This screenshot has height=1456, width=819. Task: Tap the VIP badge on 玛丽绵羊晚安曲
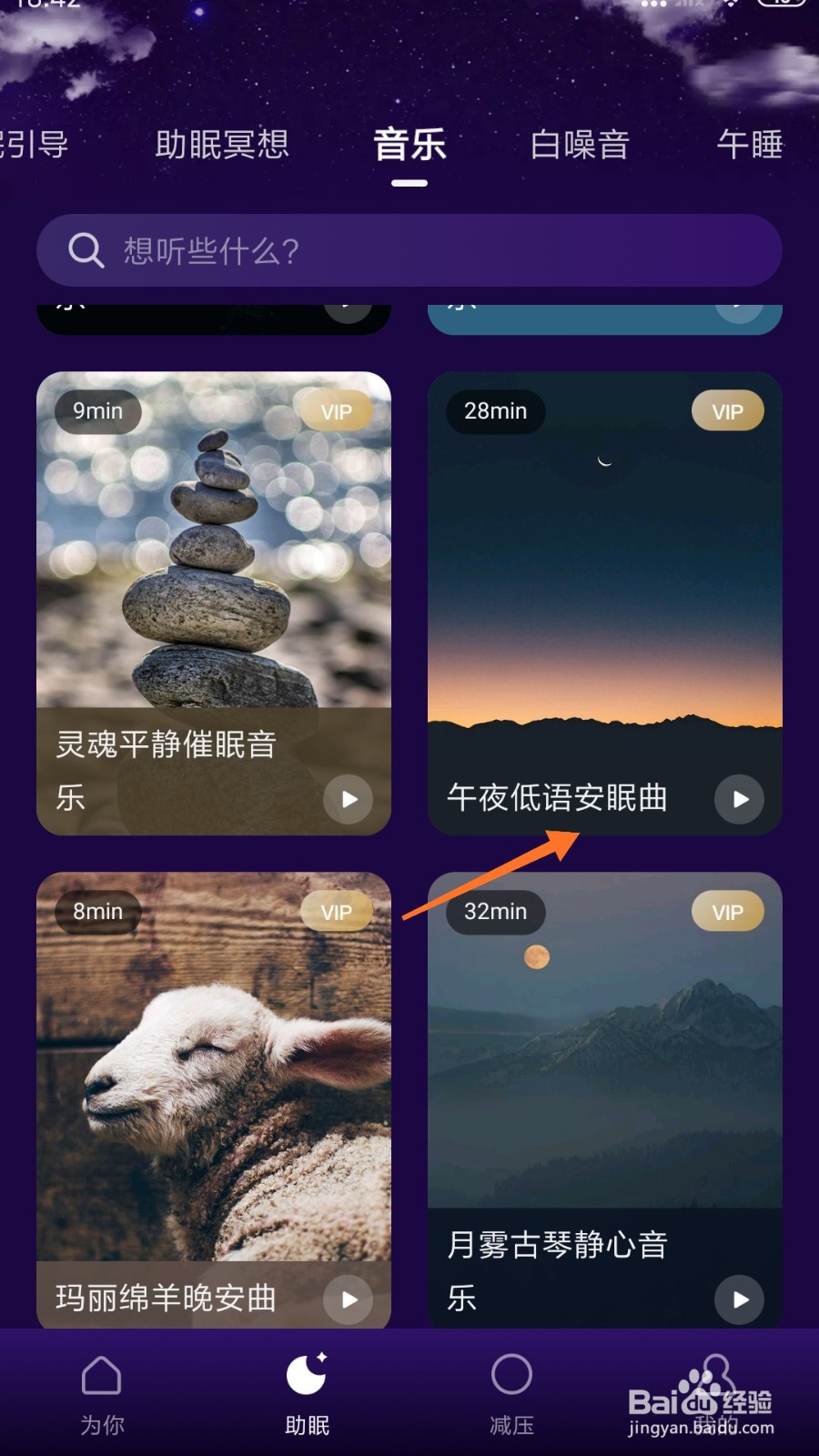click(x=335, y=912)
